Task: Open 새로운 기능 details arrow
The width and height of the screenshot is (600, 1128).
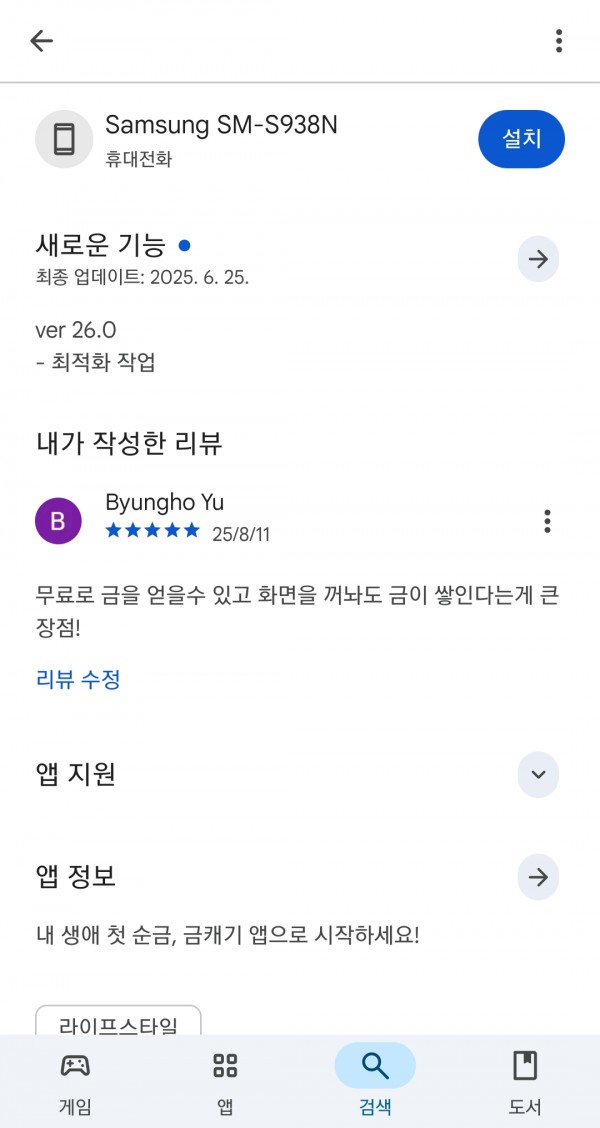Action: [x=538, y=259]
